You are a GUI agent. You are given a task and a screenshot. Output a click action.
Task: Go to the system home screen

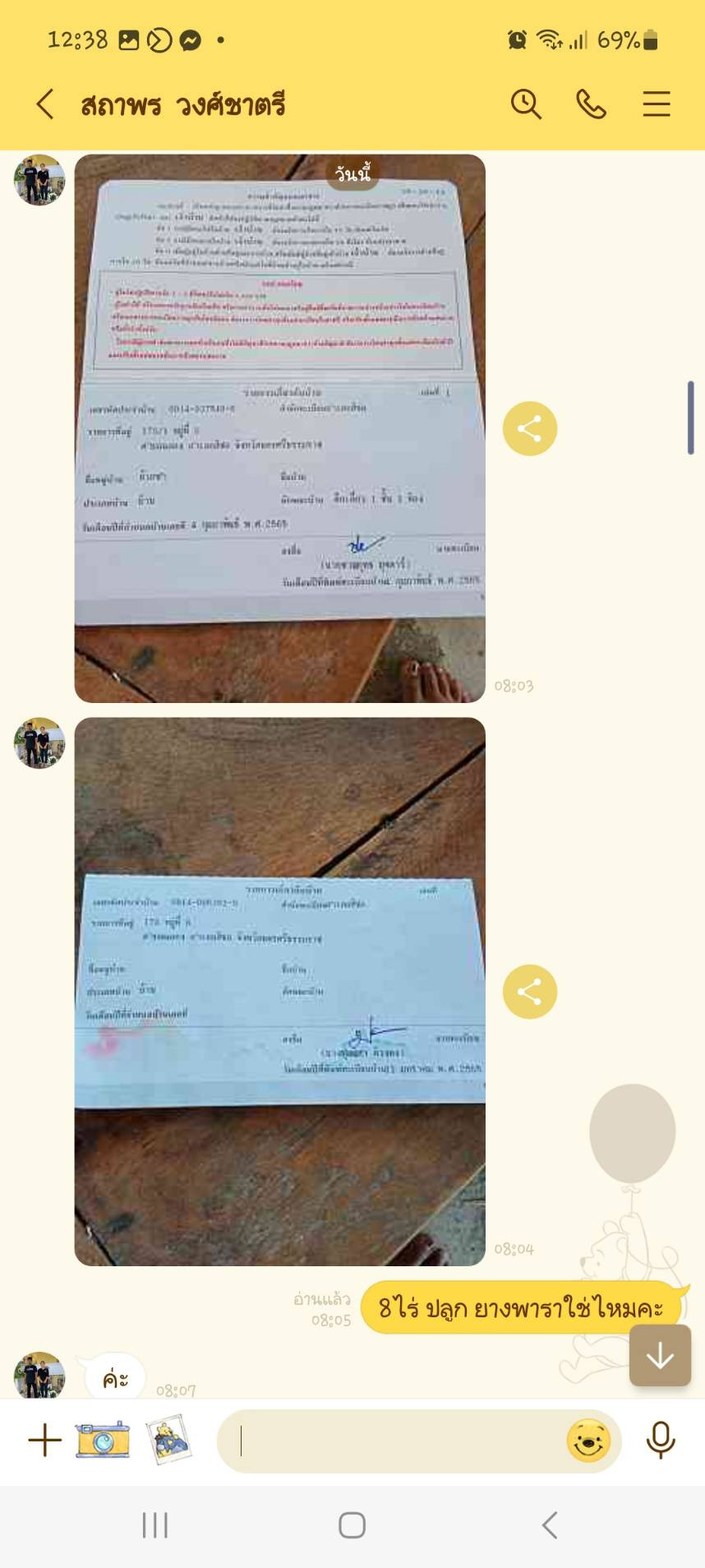click(x=352, y=1525)
